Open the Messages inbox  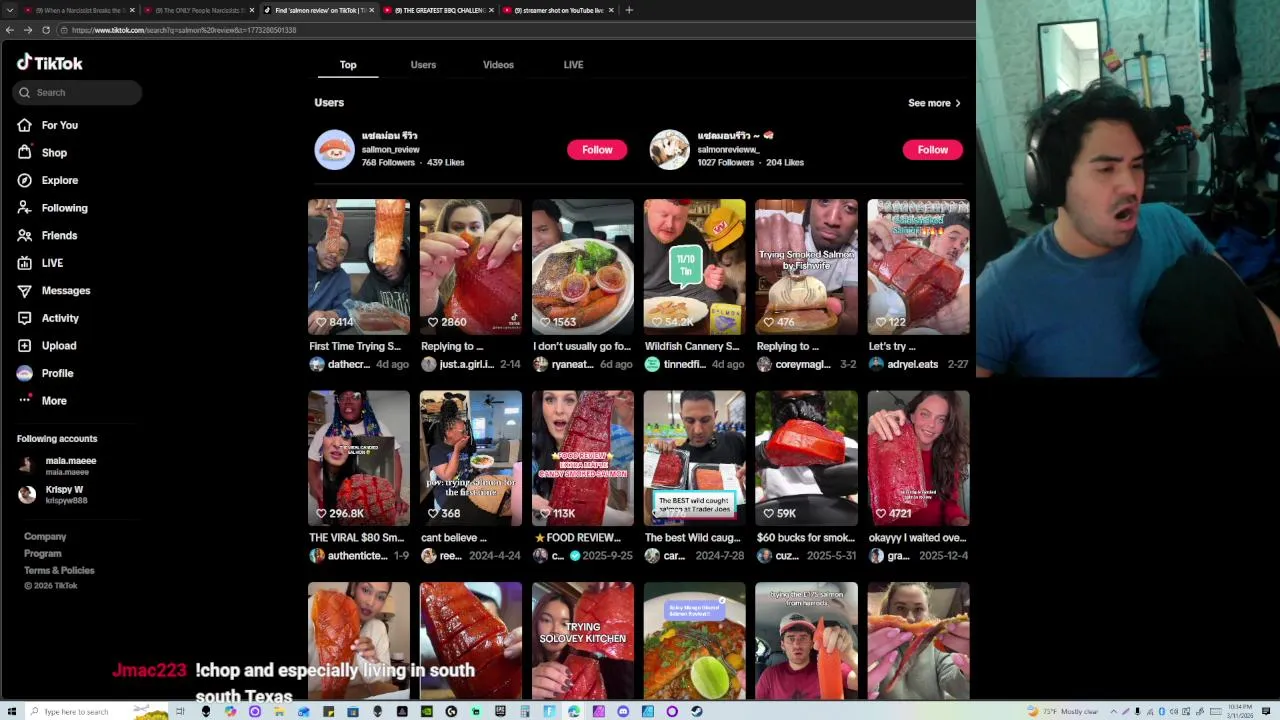pyautogui.click(x=65, y=290)
